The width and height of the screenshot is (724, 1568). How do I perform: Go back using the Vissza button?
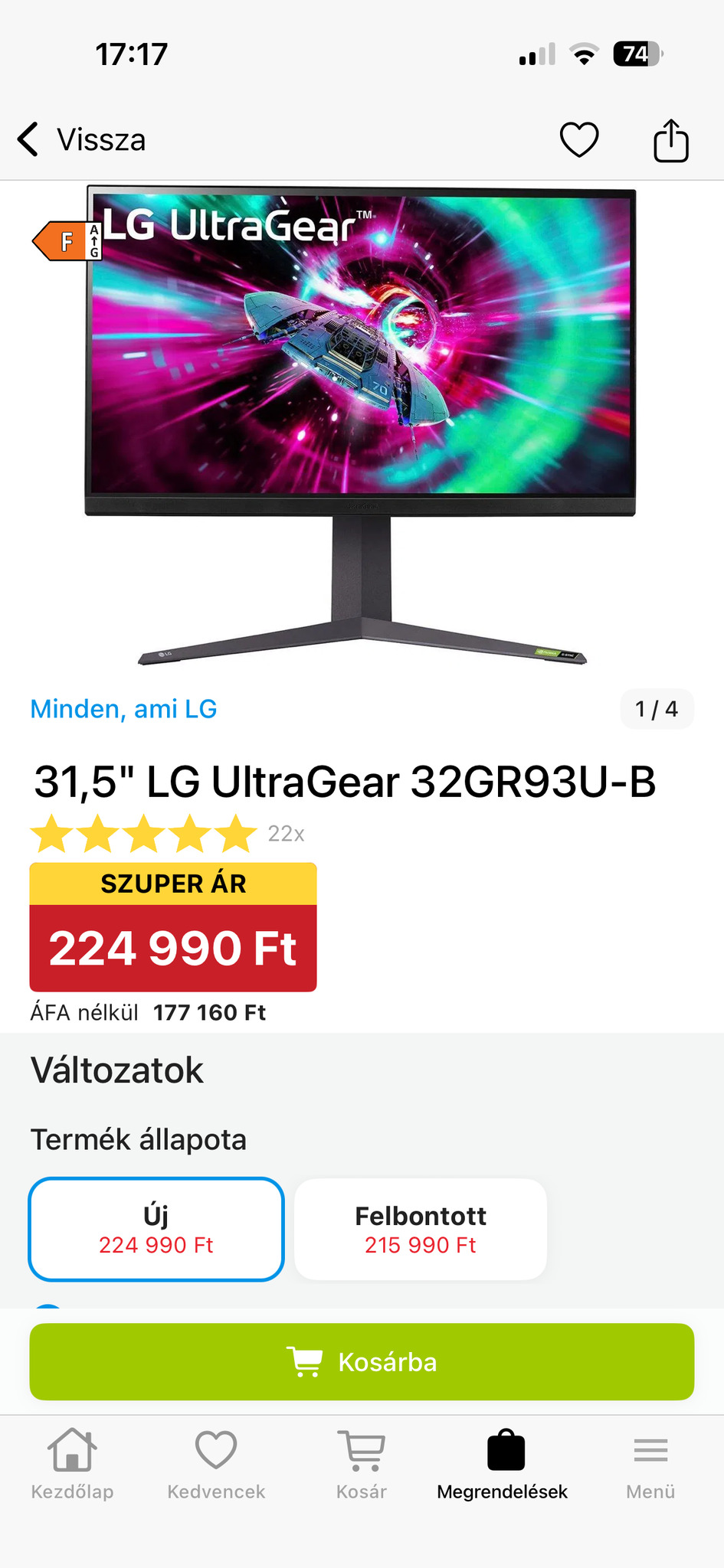pos(82,140)
